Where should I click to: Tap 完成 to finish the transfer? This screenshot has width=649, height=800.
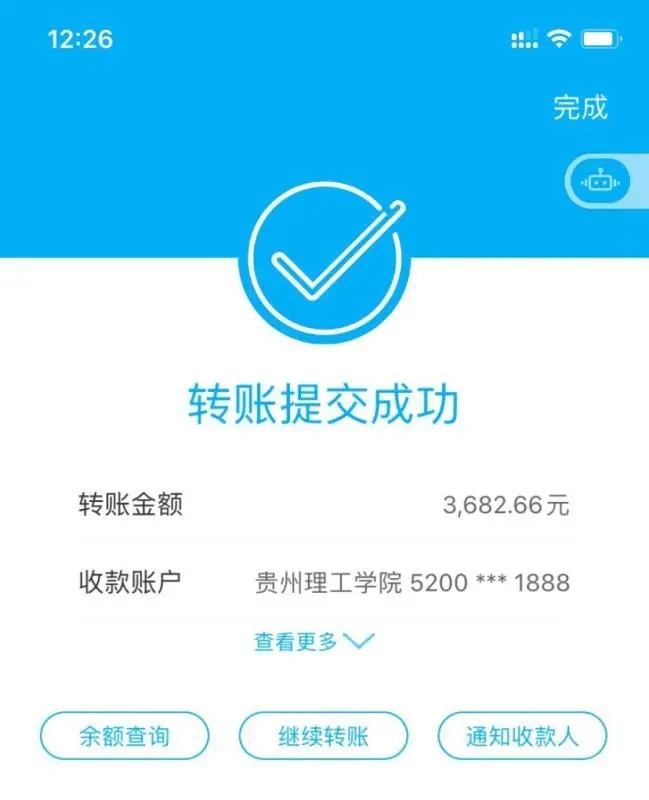580,108
